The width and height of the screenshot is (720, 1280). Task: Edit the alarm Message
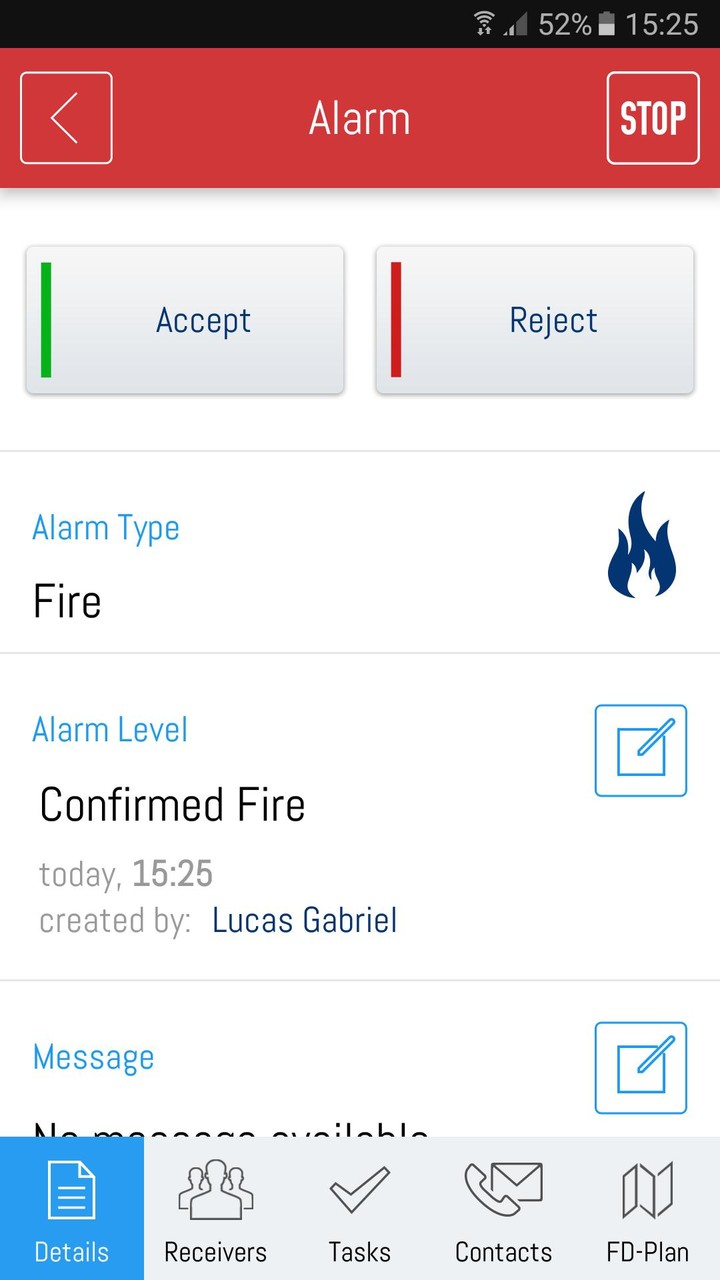pos(641,1068)
